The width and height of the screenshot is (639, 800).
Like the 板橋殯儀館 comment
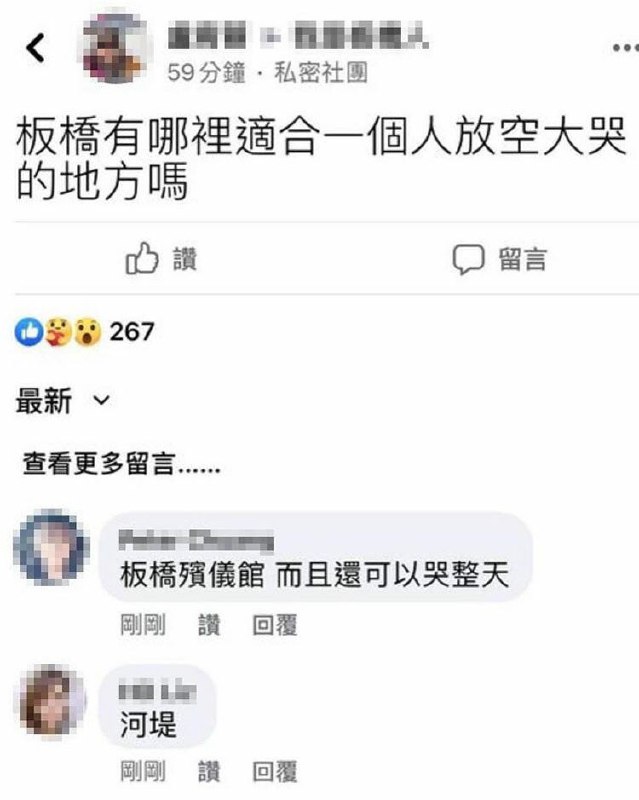coord(208,626)
